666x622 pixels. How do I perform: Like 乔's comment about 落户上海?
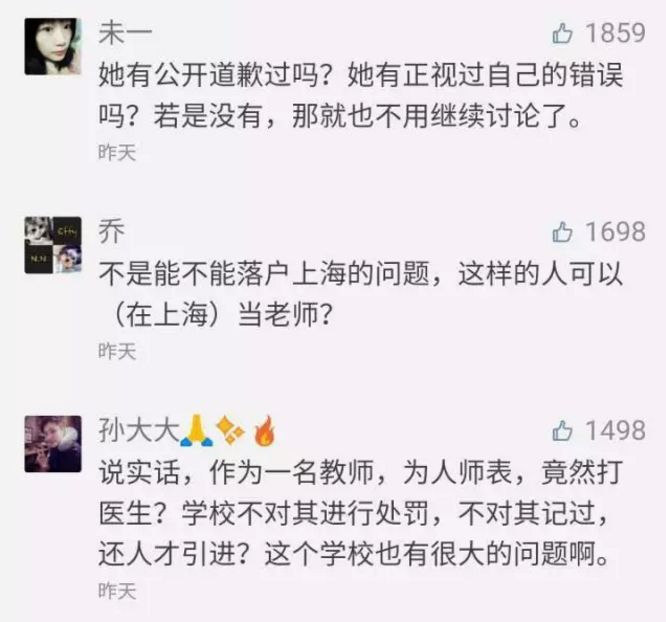pyautogui.click(x=562, y=232)
